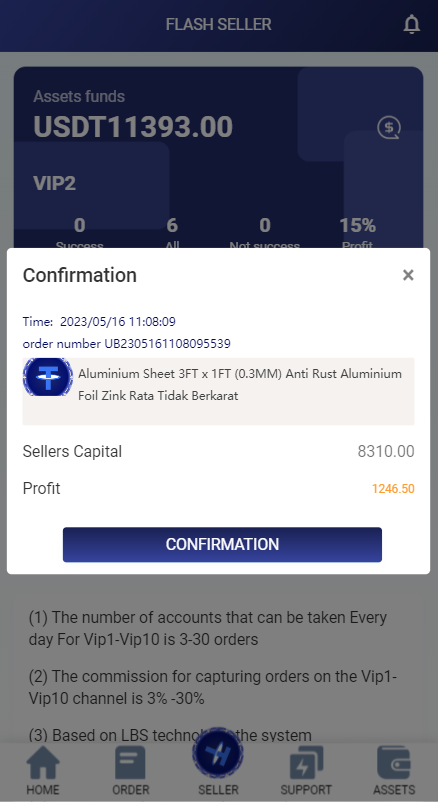Open the SUPPORT tab

point(306,771)
